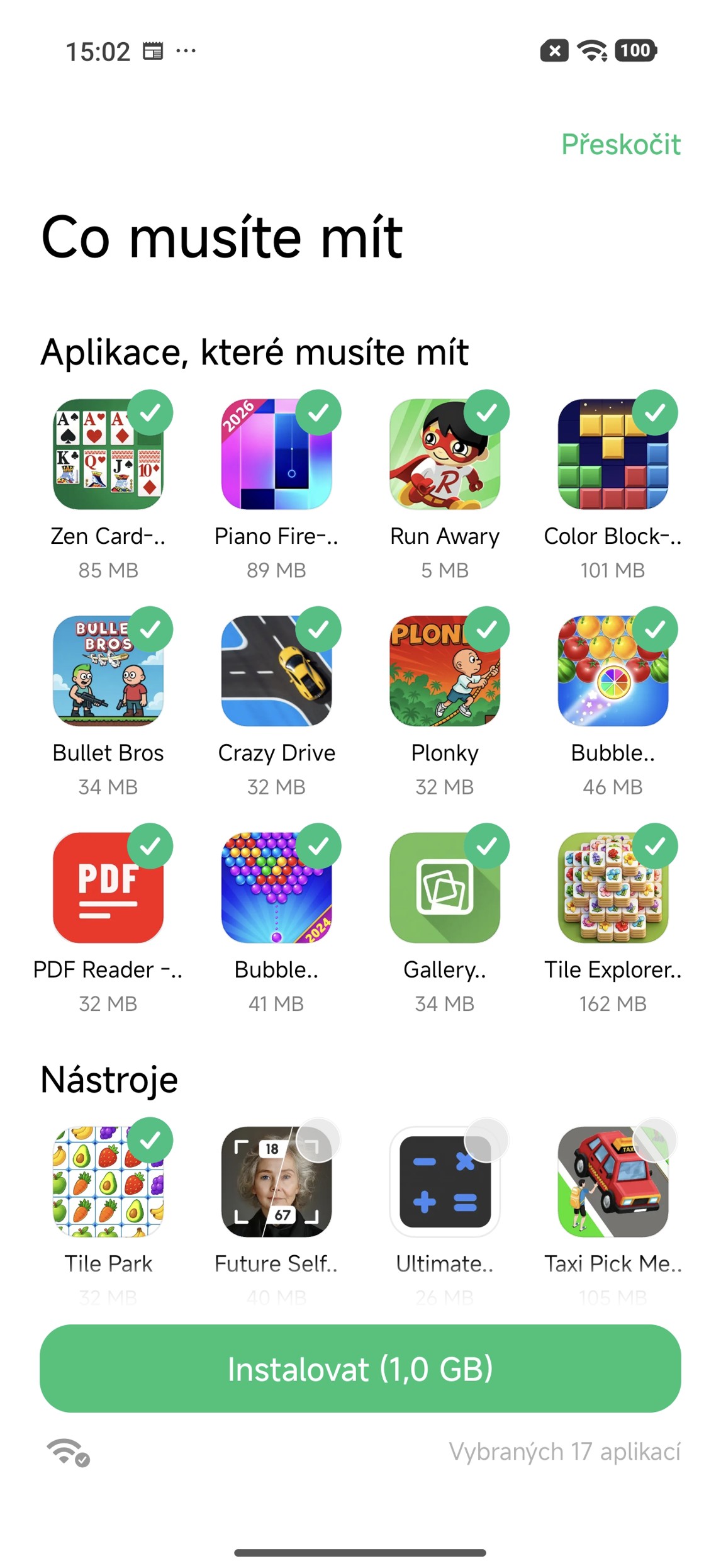Deselect Run Awary from the install list
The width and height of the screenshot is (721, 1568).
(x=486, y=413)
